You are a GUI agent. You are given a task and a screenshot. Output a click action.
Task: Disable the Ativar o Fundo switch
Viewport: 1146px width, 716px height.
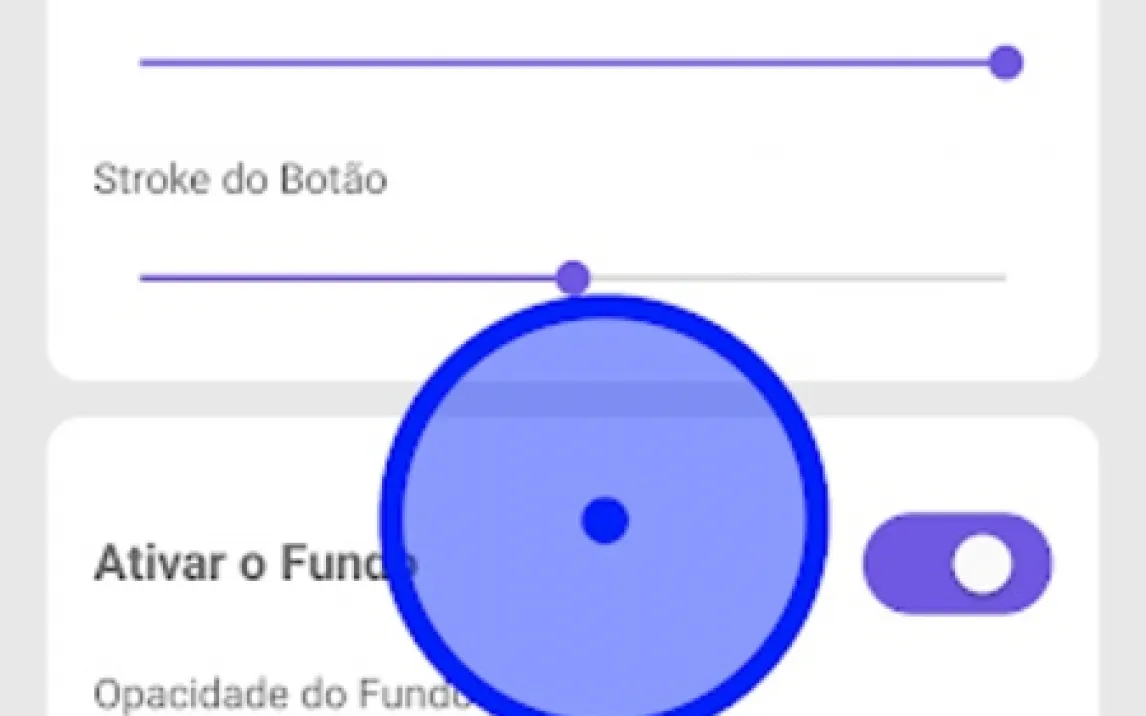tap(957, 563)
